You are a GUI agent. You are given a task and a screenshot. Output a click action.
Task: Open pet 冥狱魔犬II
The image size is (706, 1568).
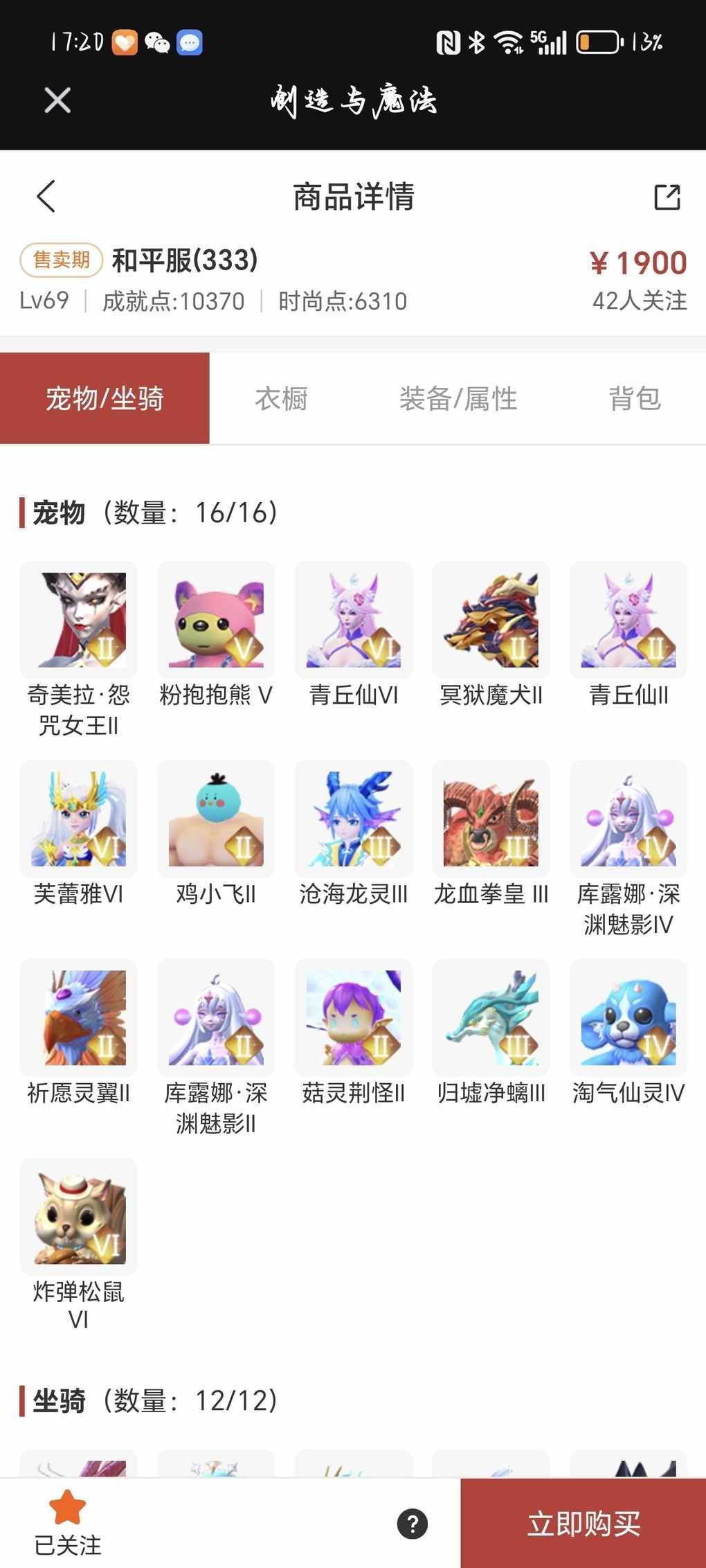(x=491, y=620)
